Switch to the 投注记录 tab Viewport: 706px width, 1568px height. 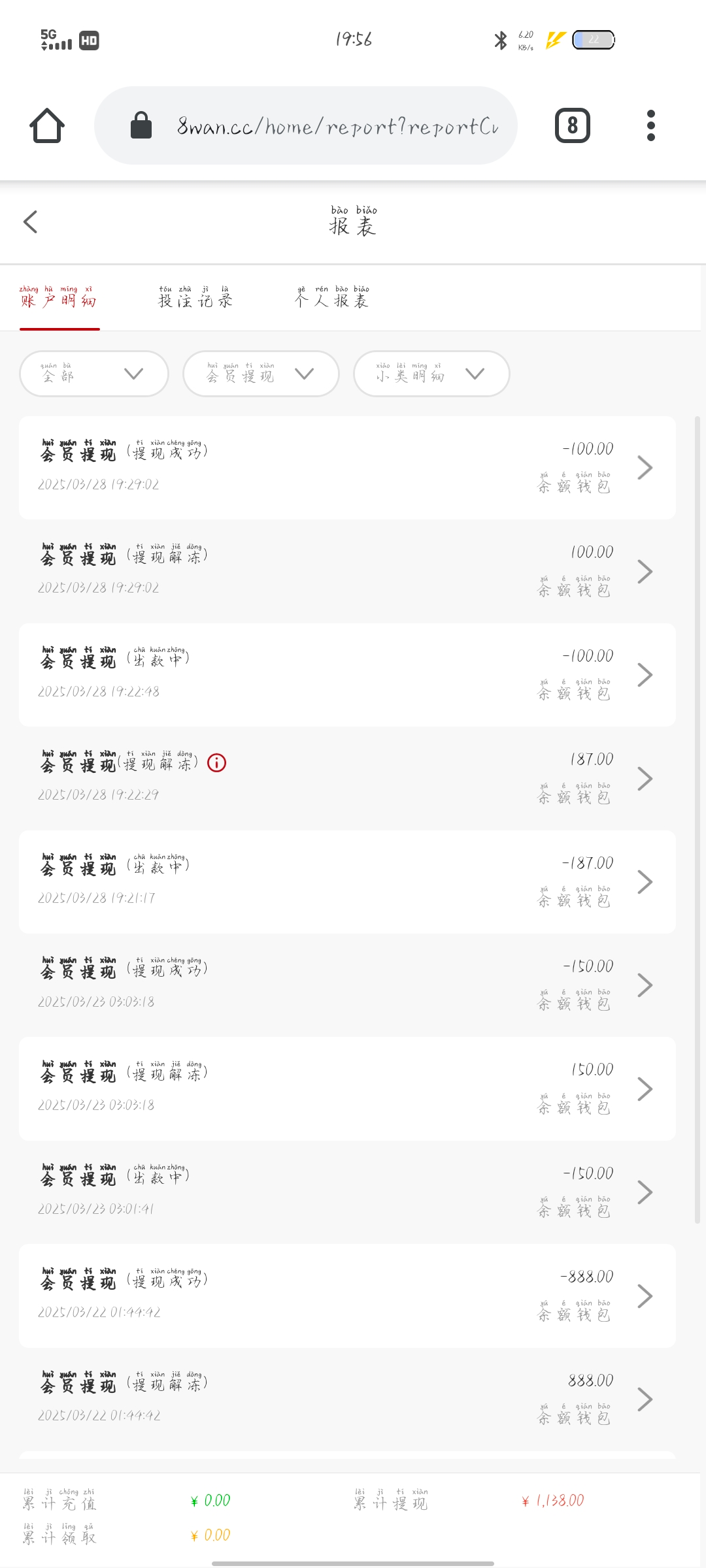(195, 298)
